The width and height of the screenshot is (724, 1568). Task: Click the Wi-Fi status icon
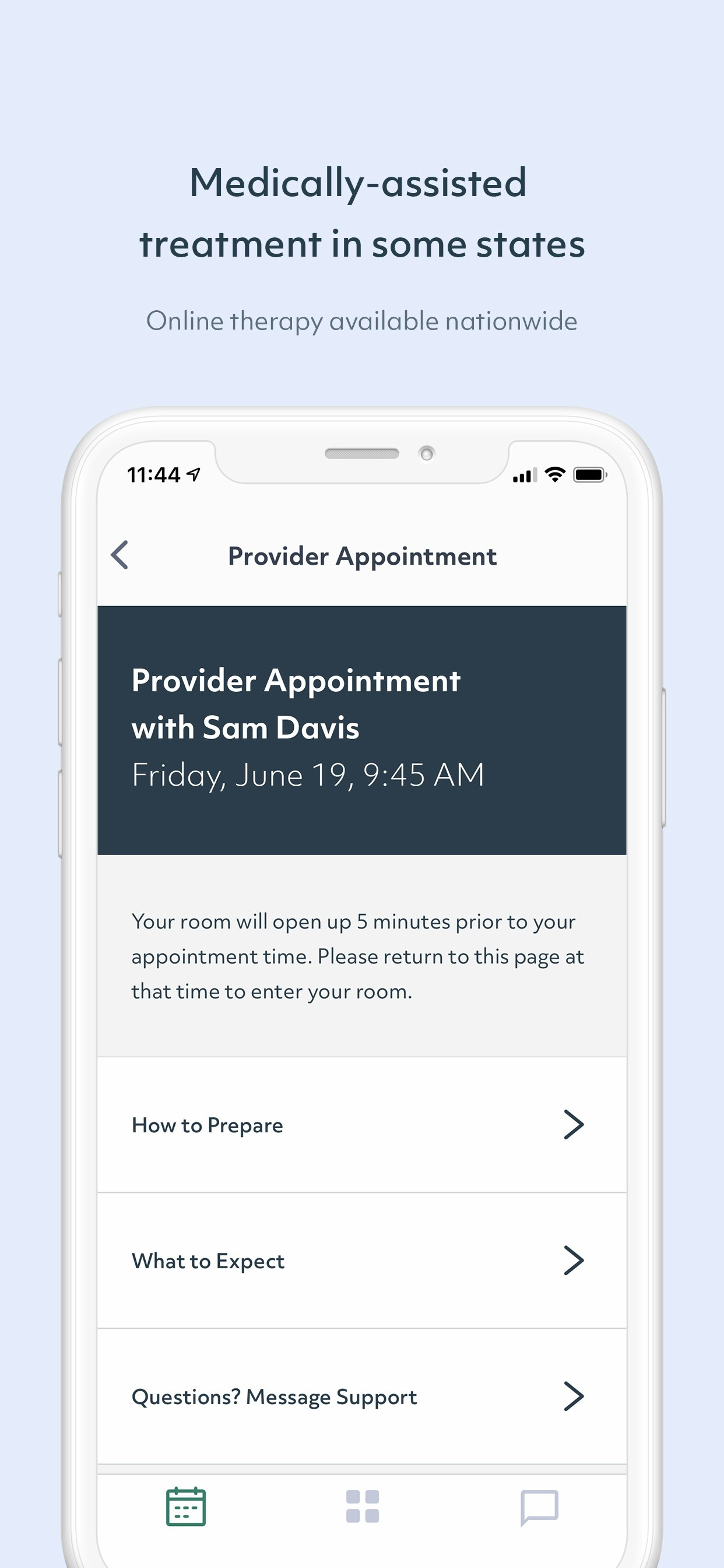pyautogui.click(x=555, y=475)
